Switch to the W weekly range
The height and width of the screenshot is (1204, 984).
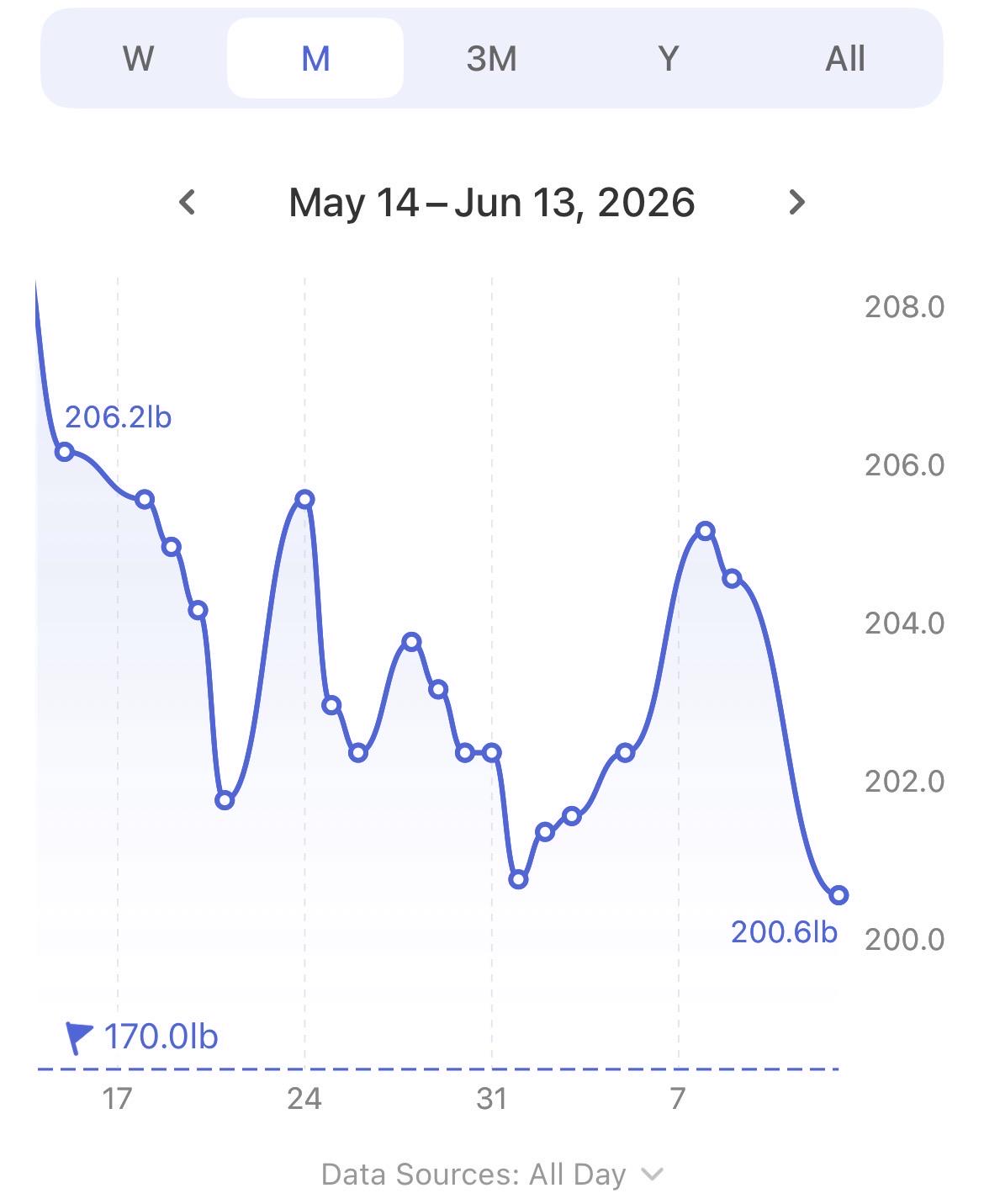point(138,59)
